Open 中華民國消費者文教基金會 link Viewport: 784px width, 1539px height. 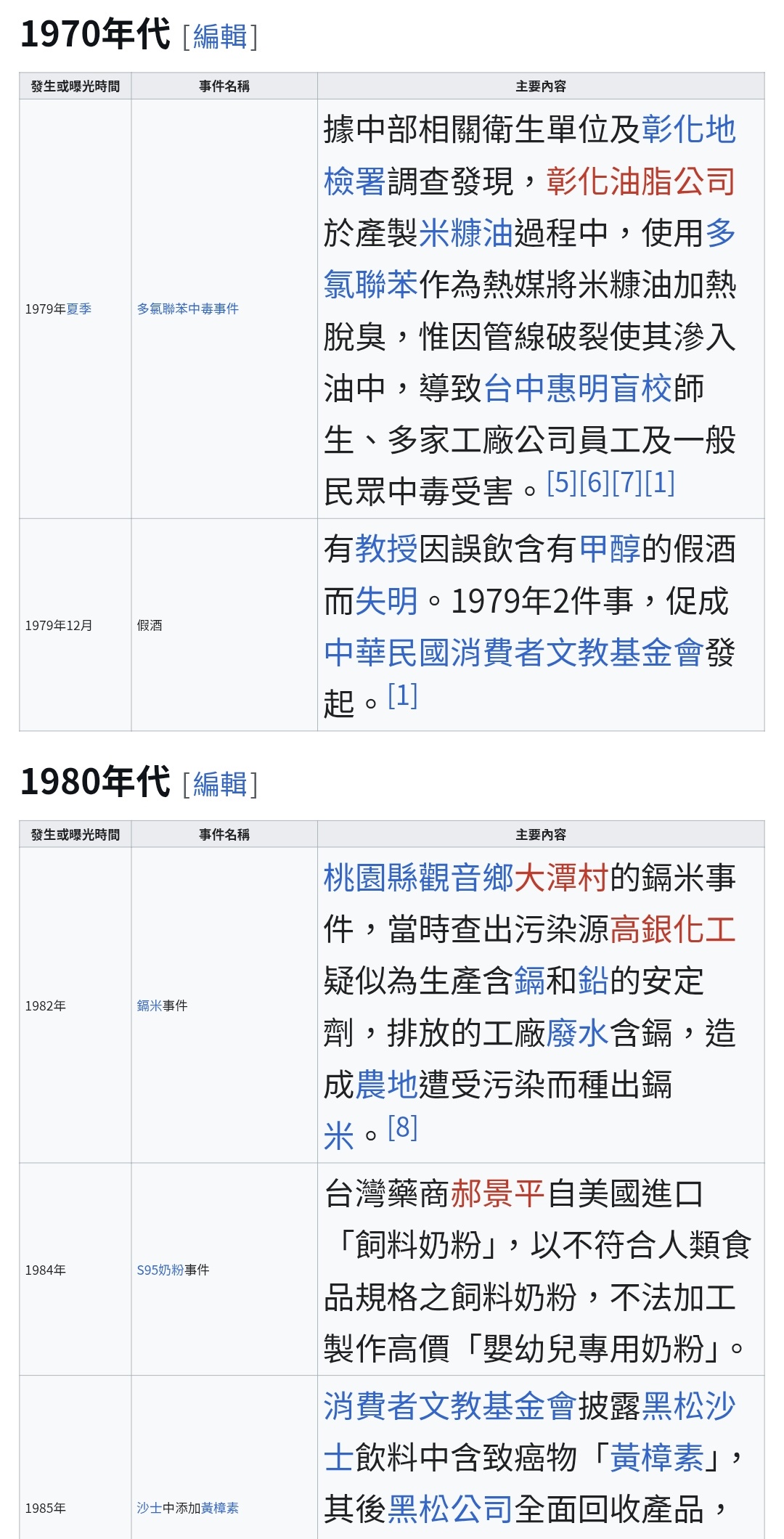514,653
